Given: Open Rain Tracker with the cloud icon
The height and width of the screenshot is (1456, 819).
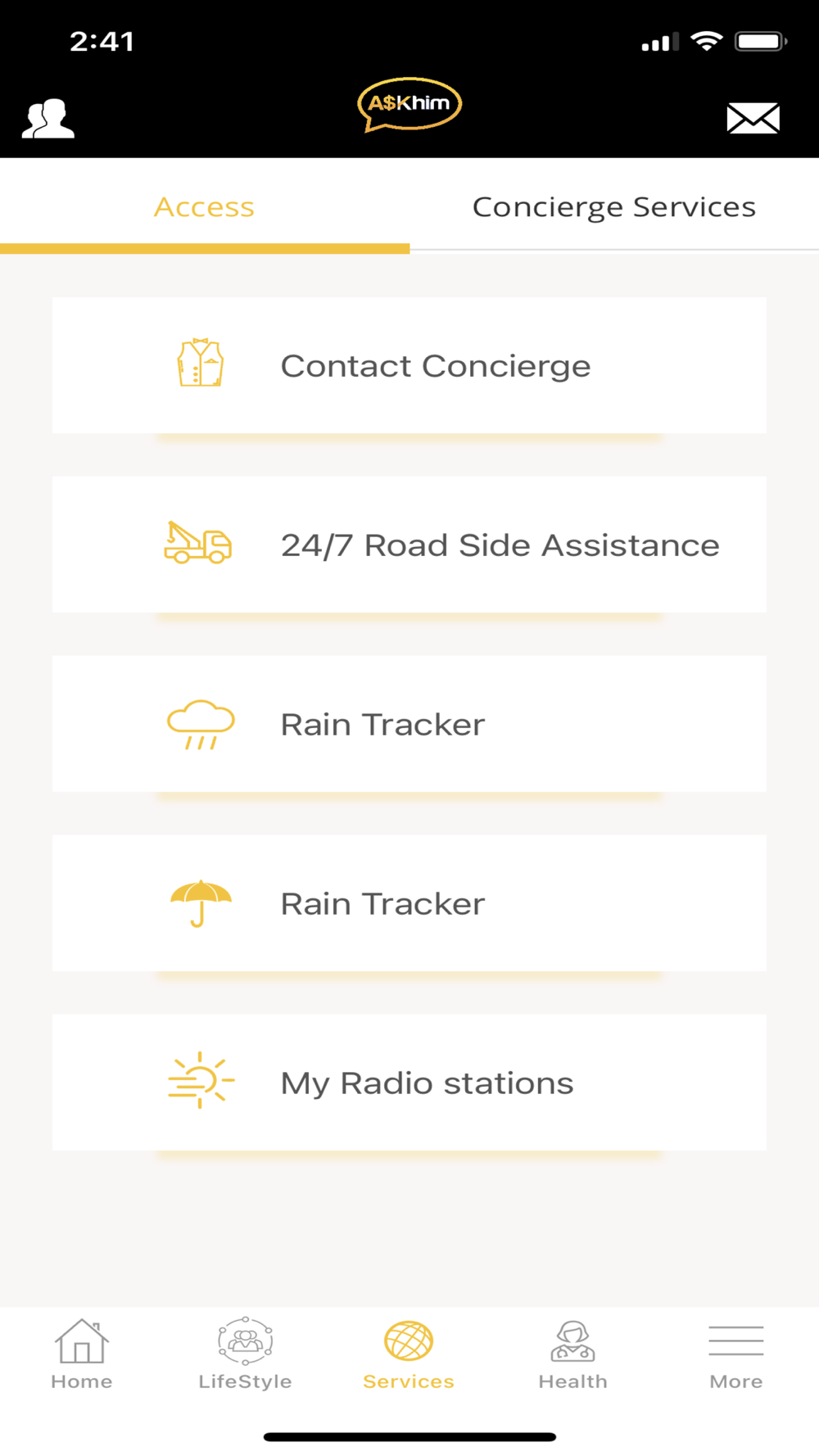Looking at the screenshot, I should coord(409,724).
